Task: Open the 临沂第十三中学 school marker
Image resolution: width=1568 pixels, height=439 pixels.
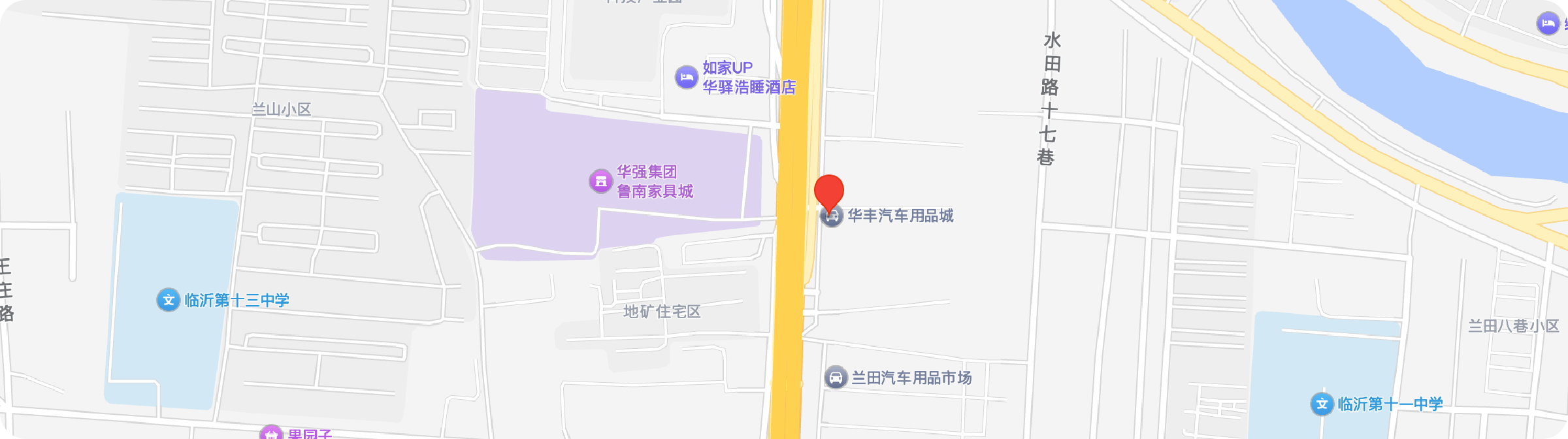Action: click(x=168, y=301)
